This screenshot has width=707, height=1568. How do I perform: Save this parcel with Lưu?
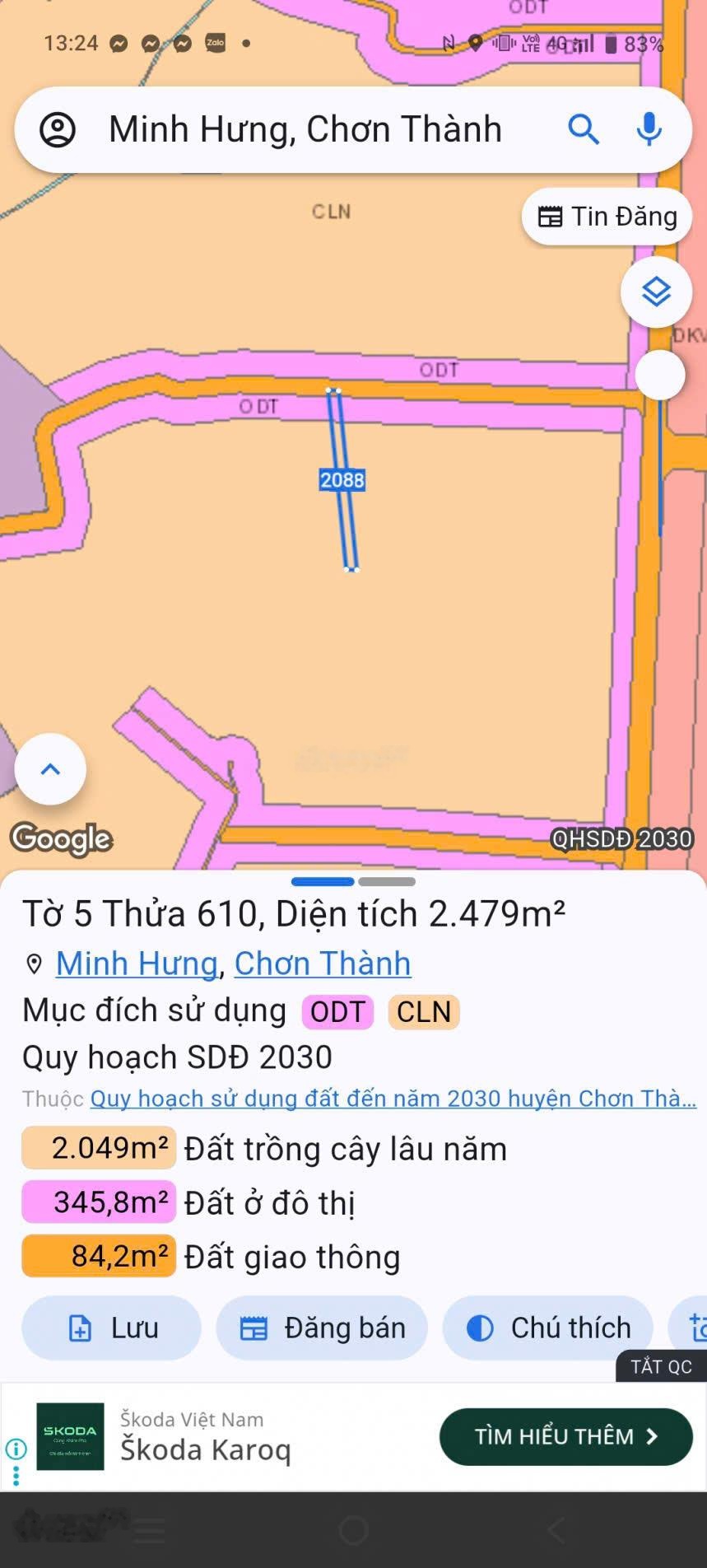tap(111, 1328)
